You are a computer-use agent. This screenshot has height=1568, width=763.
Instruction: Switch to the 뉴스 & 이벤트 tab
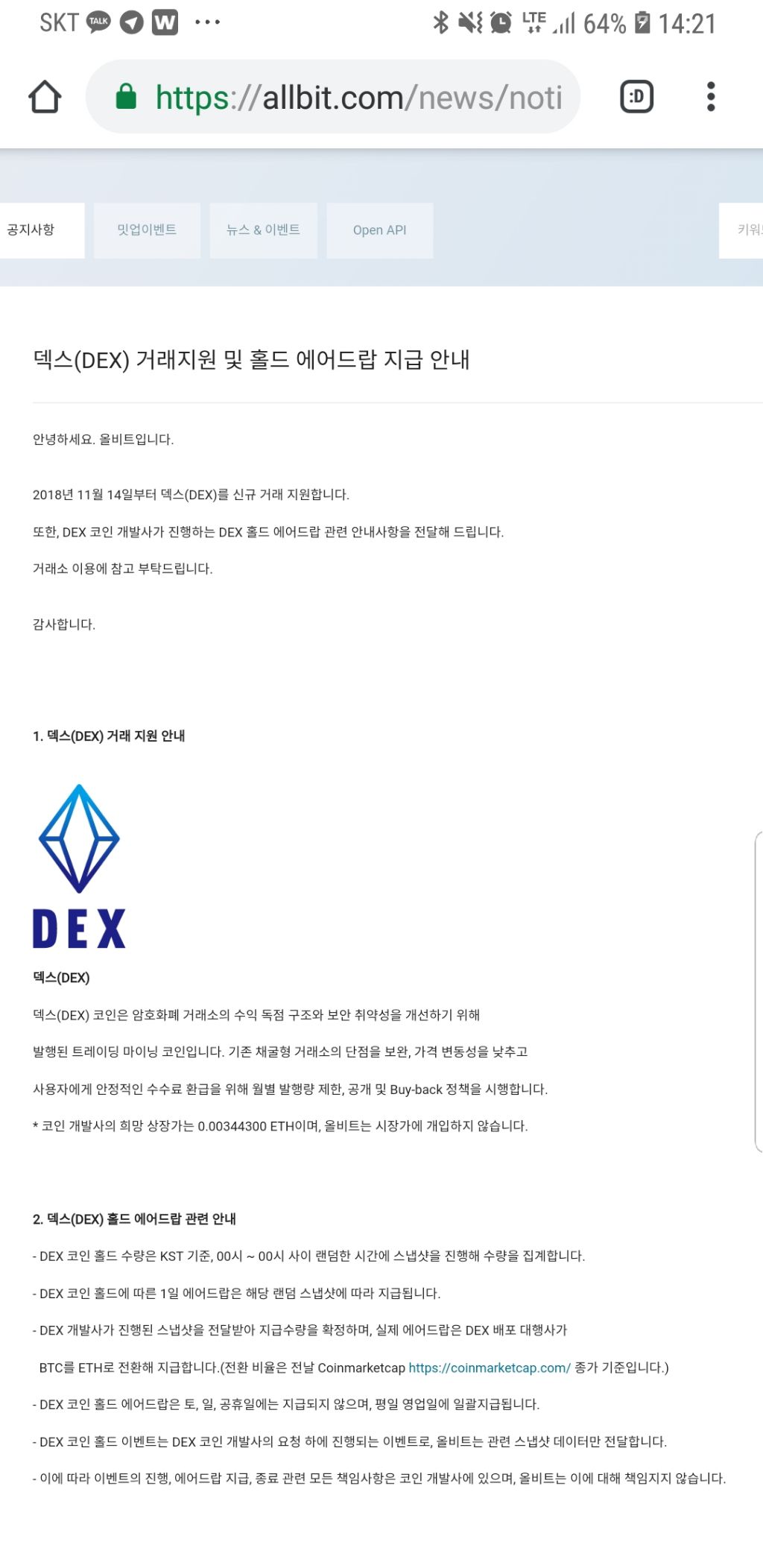263,230
